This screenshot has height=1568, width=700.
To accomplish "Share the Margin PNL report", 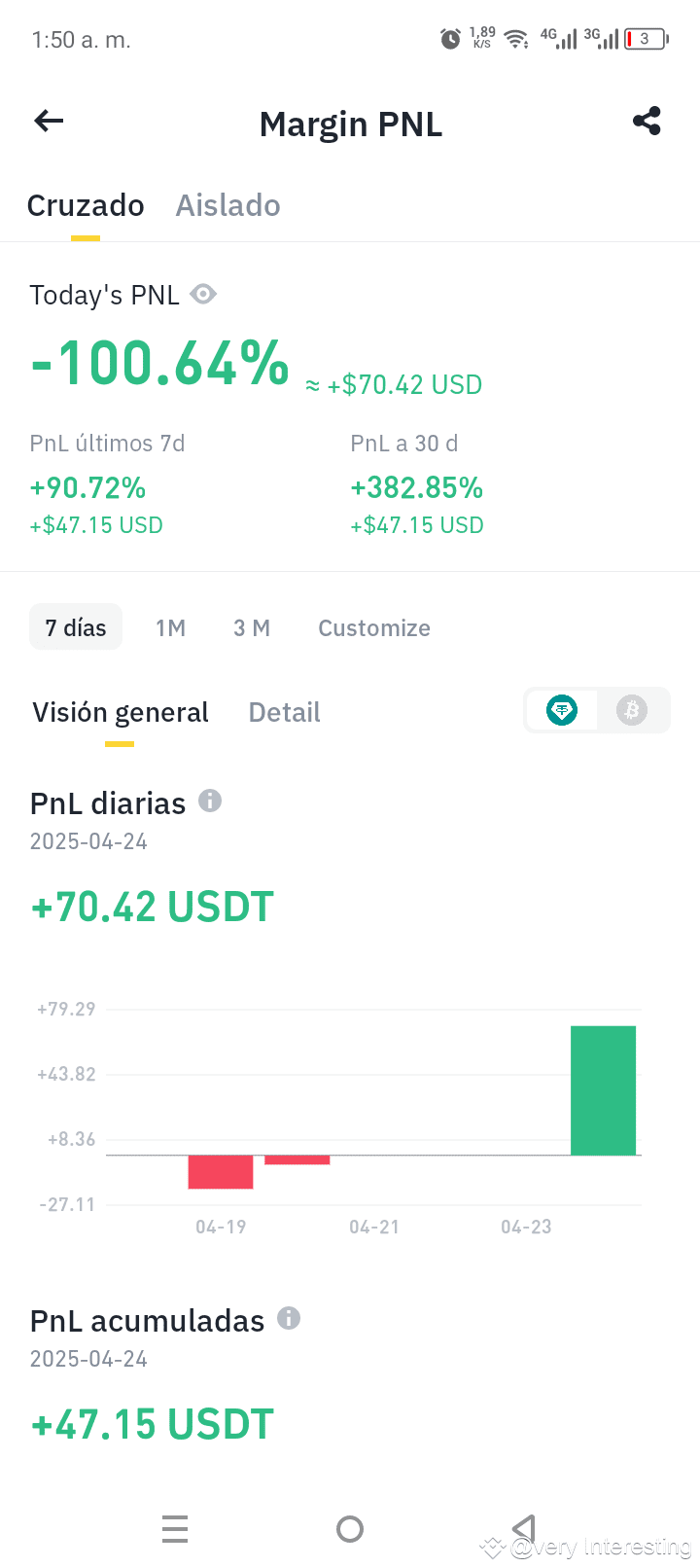I will tap(647, 121).
